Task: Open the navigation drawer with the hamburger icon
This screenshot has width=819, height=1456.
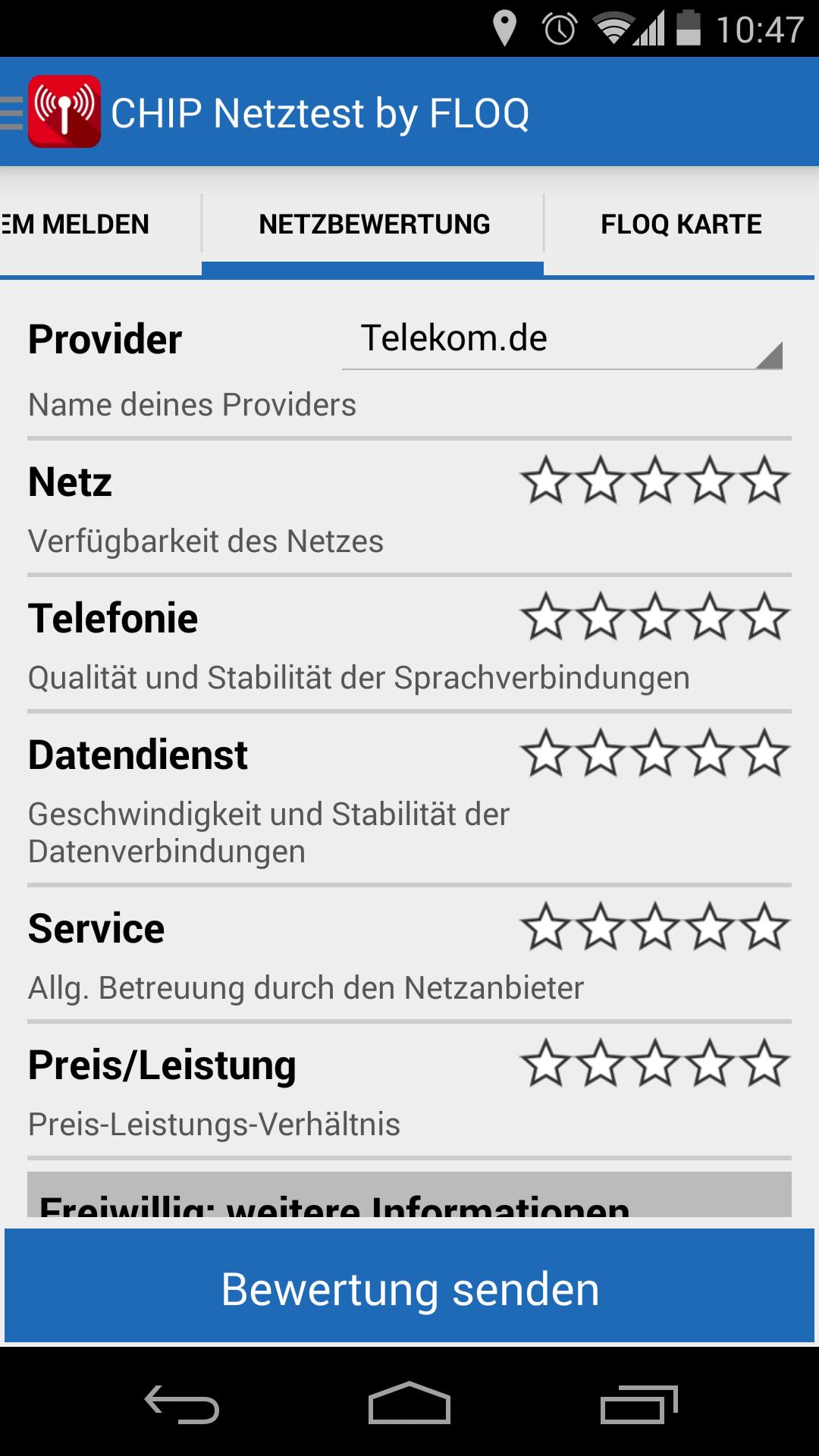Action: click(x=8, y=112)
